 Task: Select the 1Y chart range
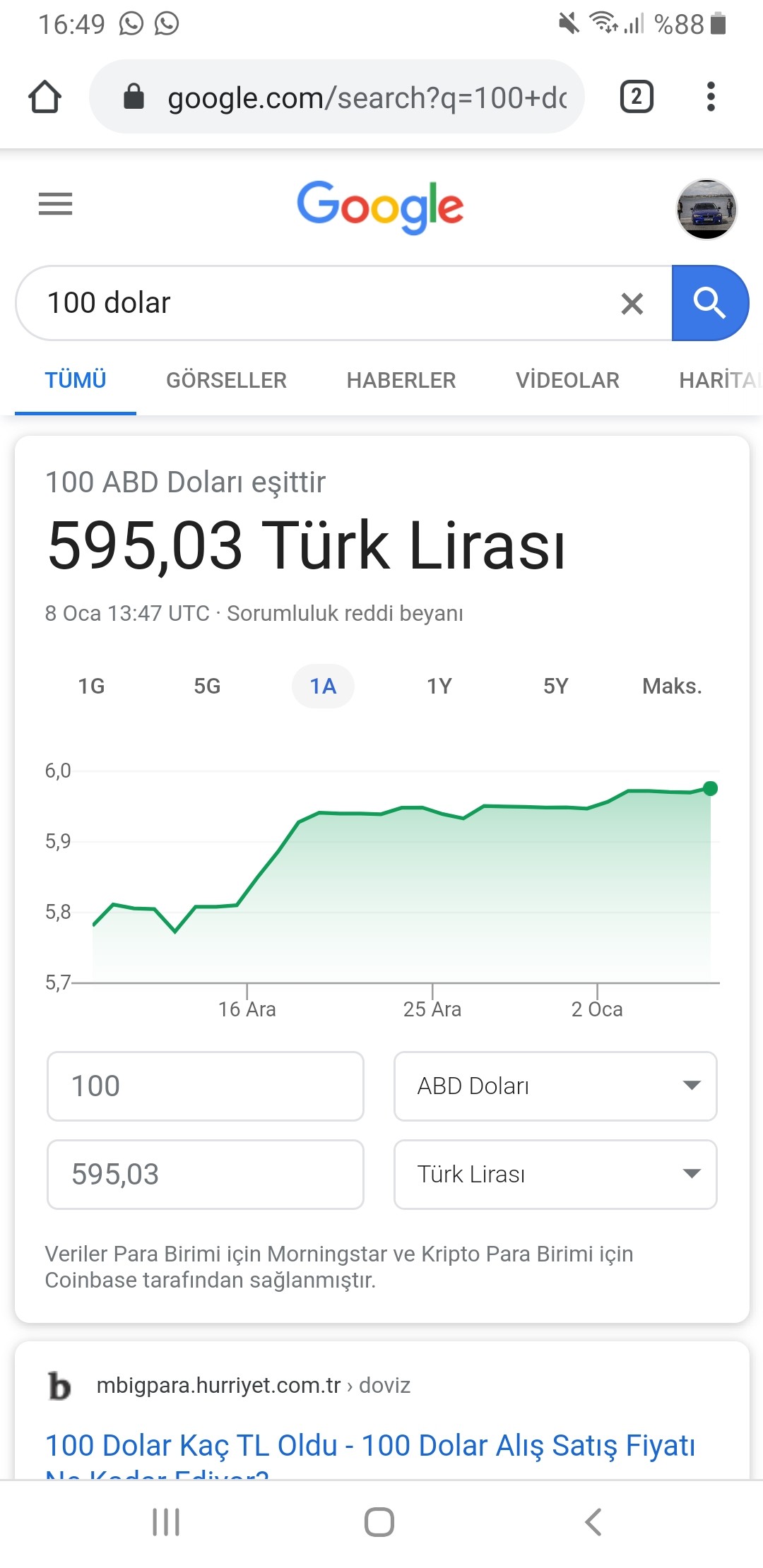(439, 686)
